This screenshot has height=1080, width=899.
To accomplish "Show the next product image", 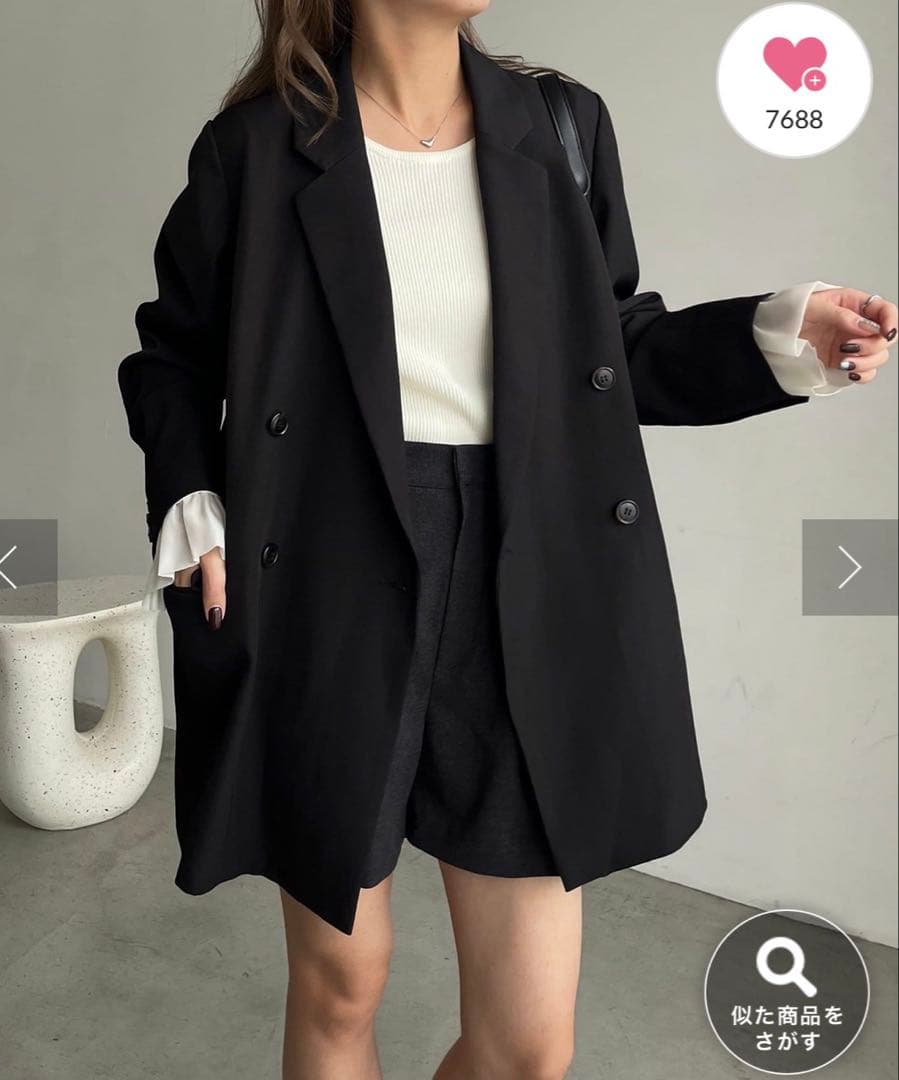I will pos(849,567).
